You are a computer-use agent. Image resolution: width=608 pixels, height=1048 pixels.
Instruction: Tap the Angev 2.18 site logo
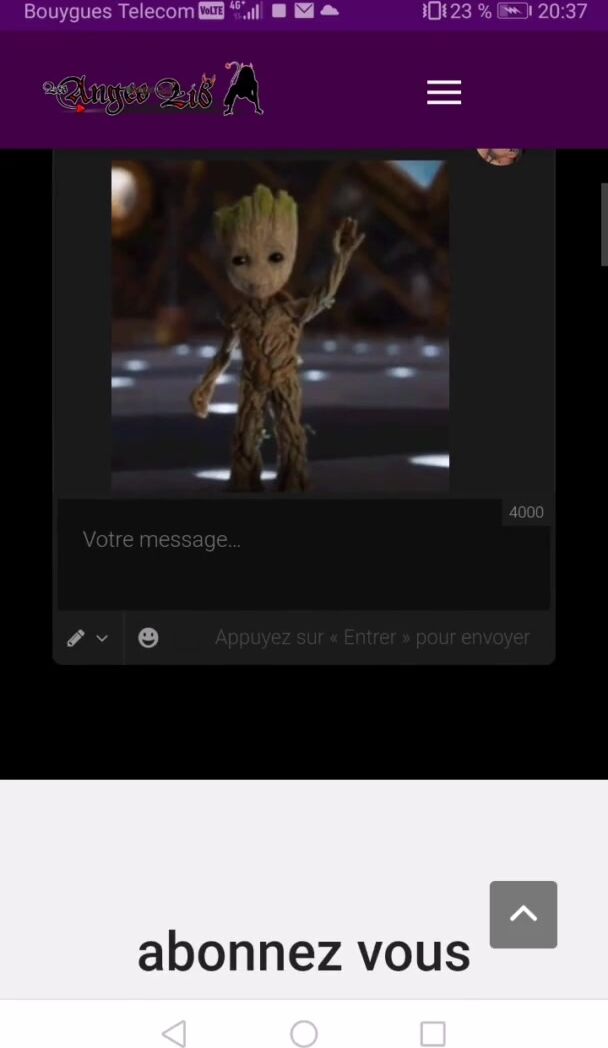click(153, 92)
